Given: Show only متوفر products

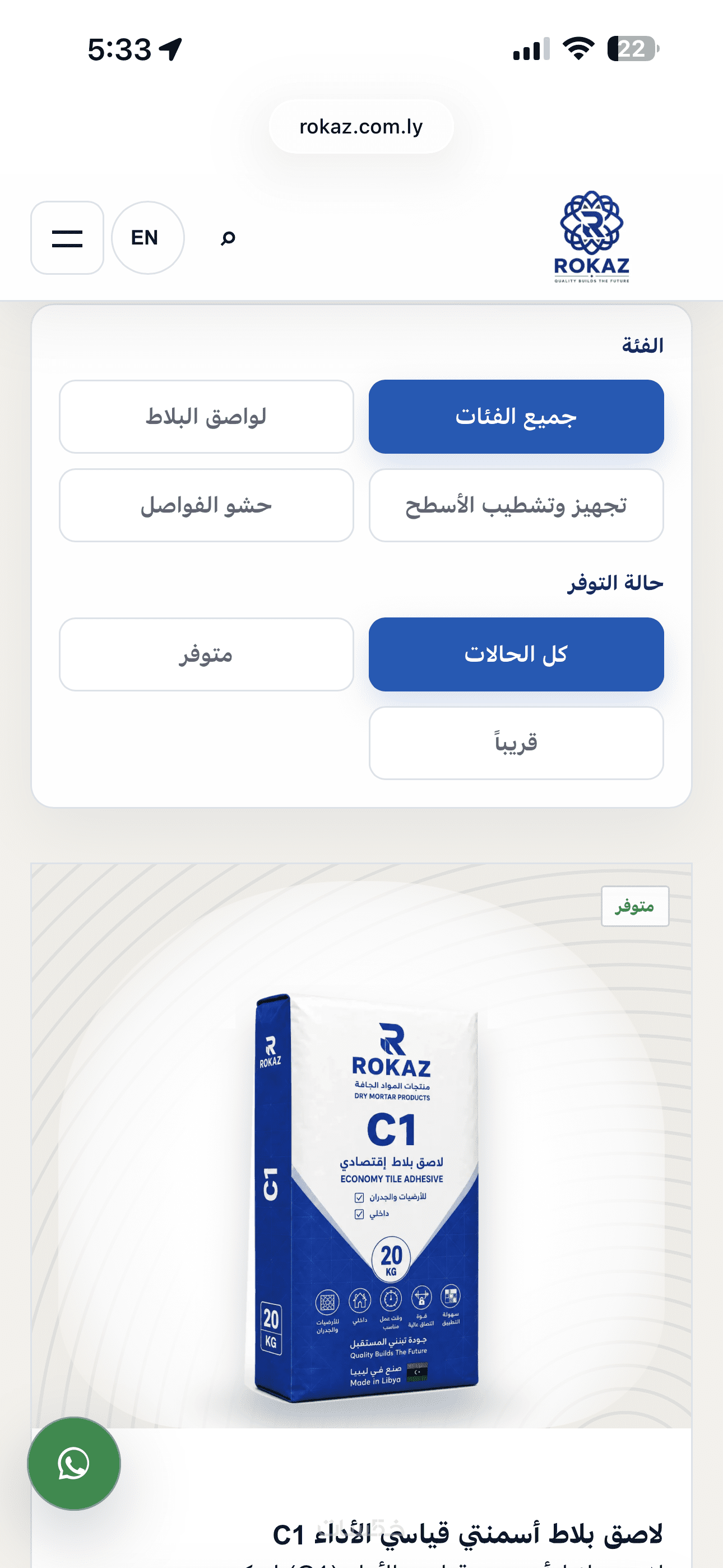Looking at the screenshot, I should coord(206,654).
